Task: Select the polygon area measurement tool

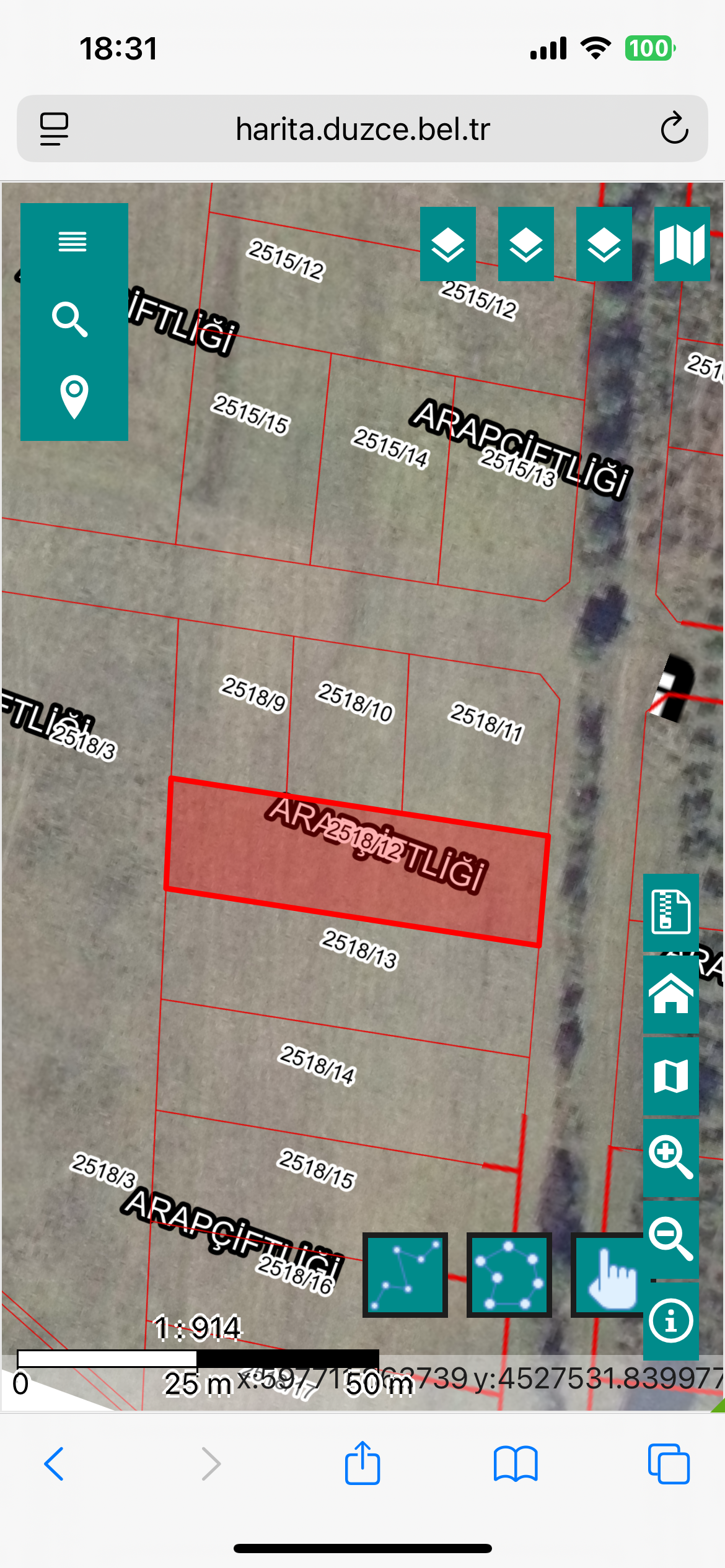Action: pos(509,1274)
